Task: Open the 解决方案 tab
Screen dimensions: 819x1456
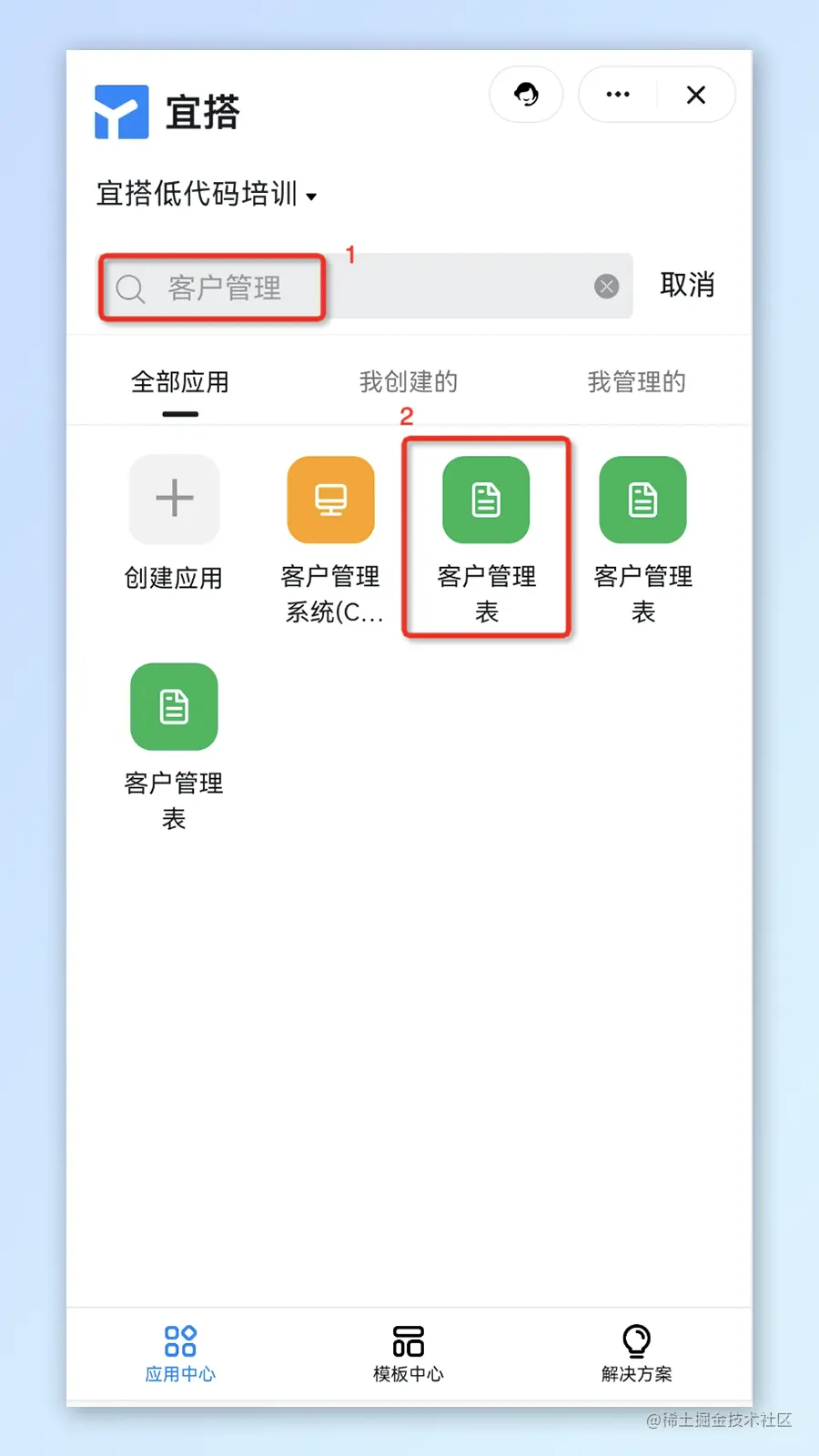Action: [x=636, y=1352]
